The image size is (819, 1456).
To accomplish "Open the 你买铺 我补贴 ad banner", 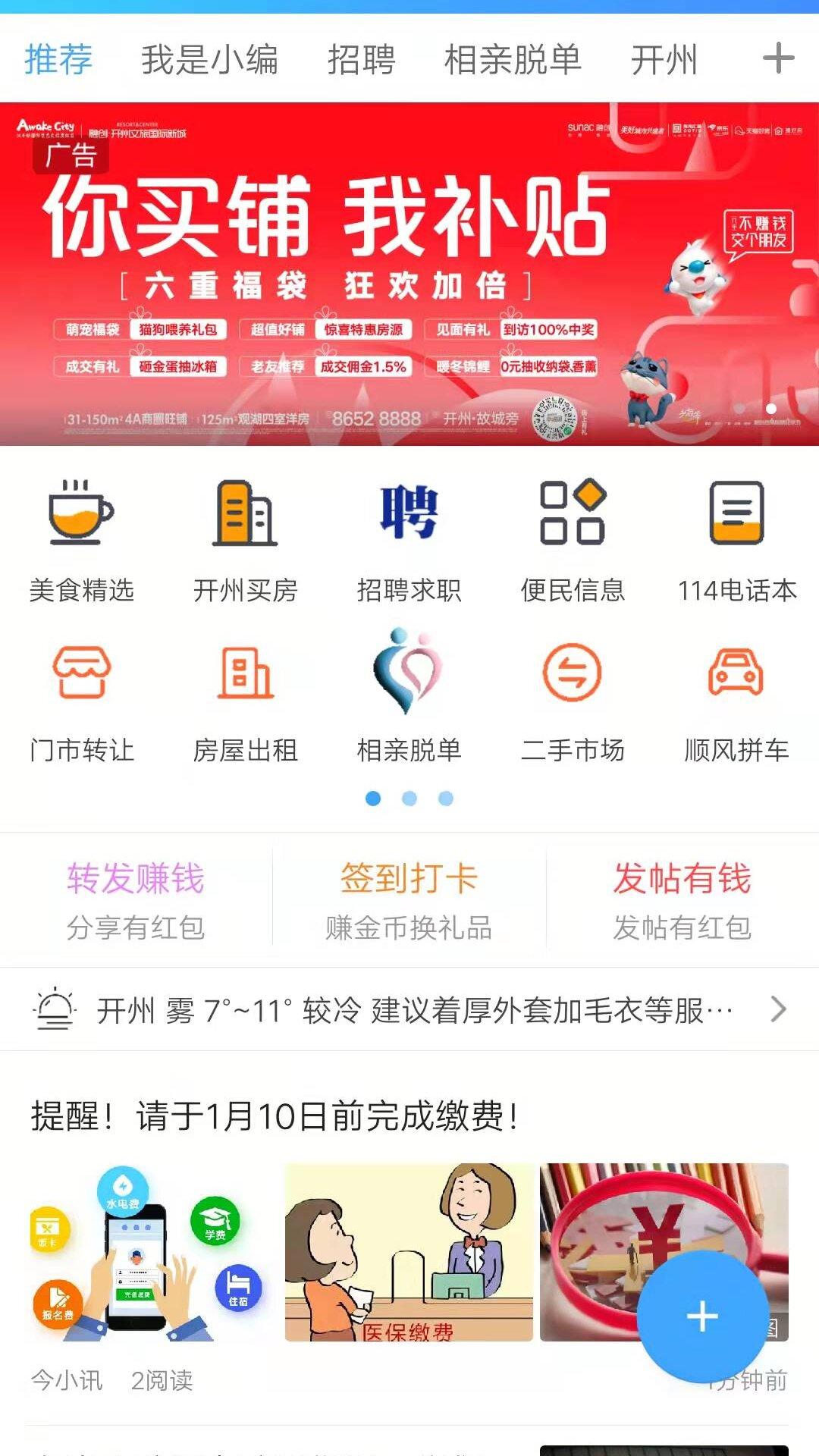I will [409, 274].
